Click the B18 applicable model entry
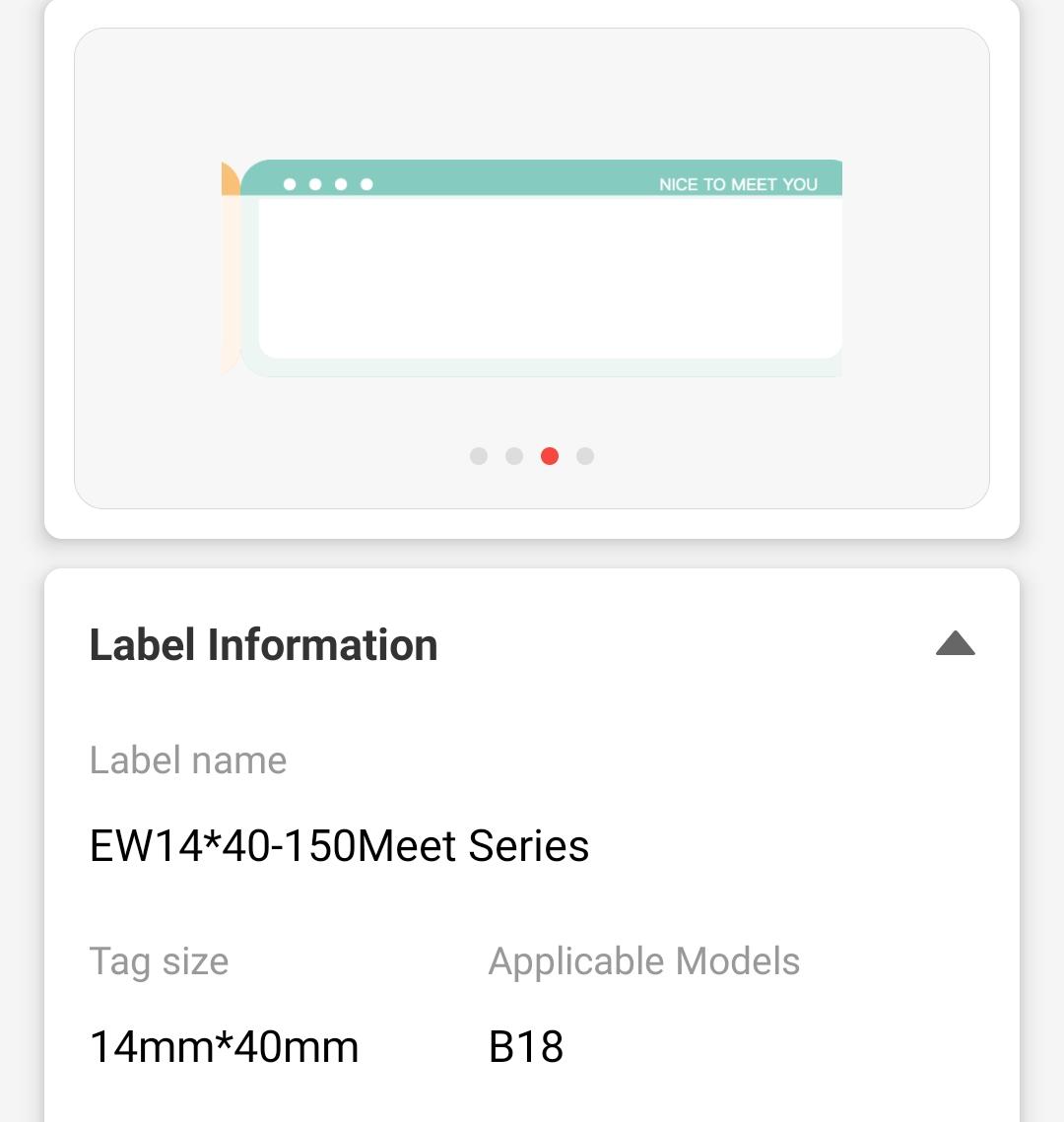This screenshot has height=1122, width=1064. [x=524, y=1047]
